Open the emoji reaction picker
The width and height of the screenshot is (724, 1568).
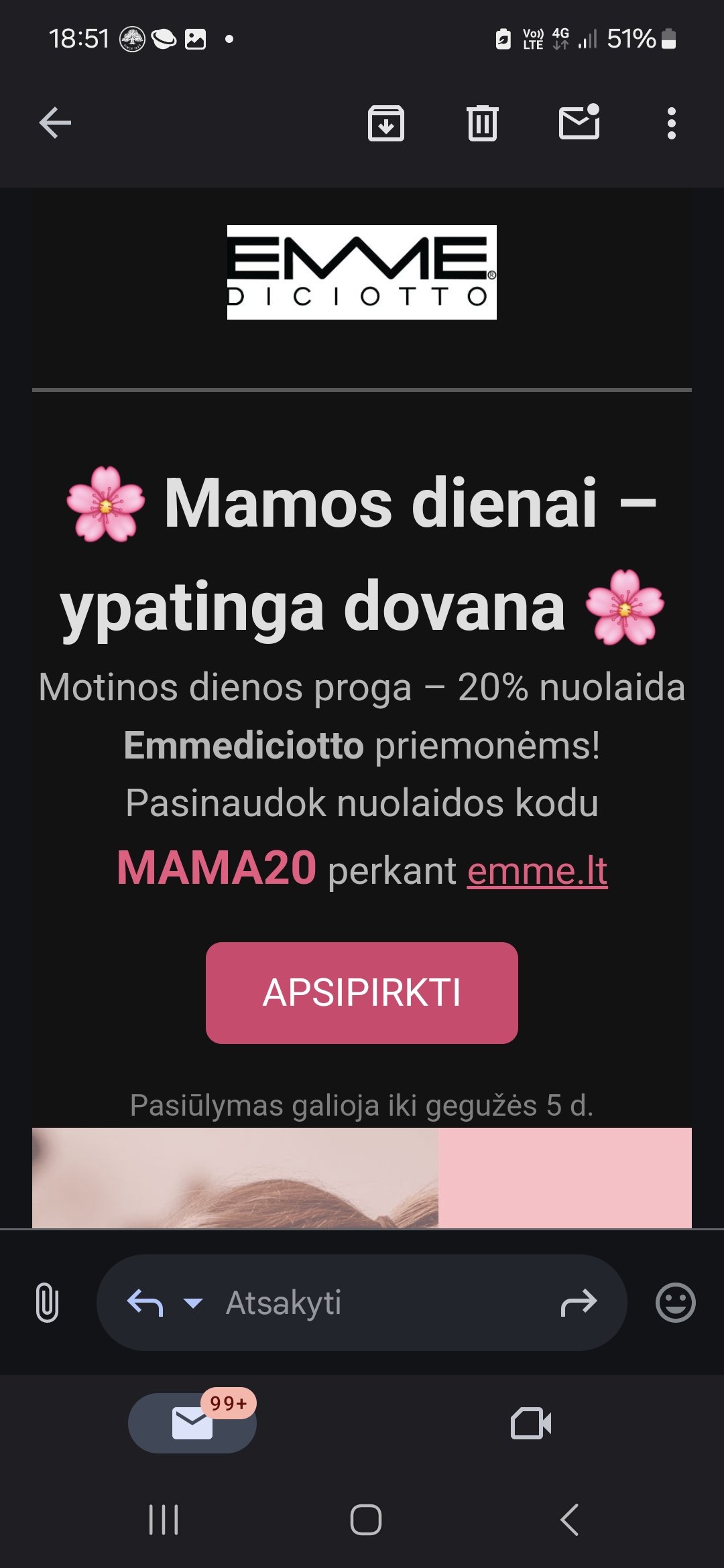click(675, 1303)
